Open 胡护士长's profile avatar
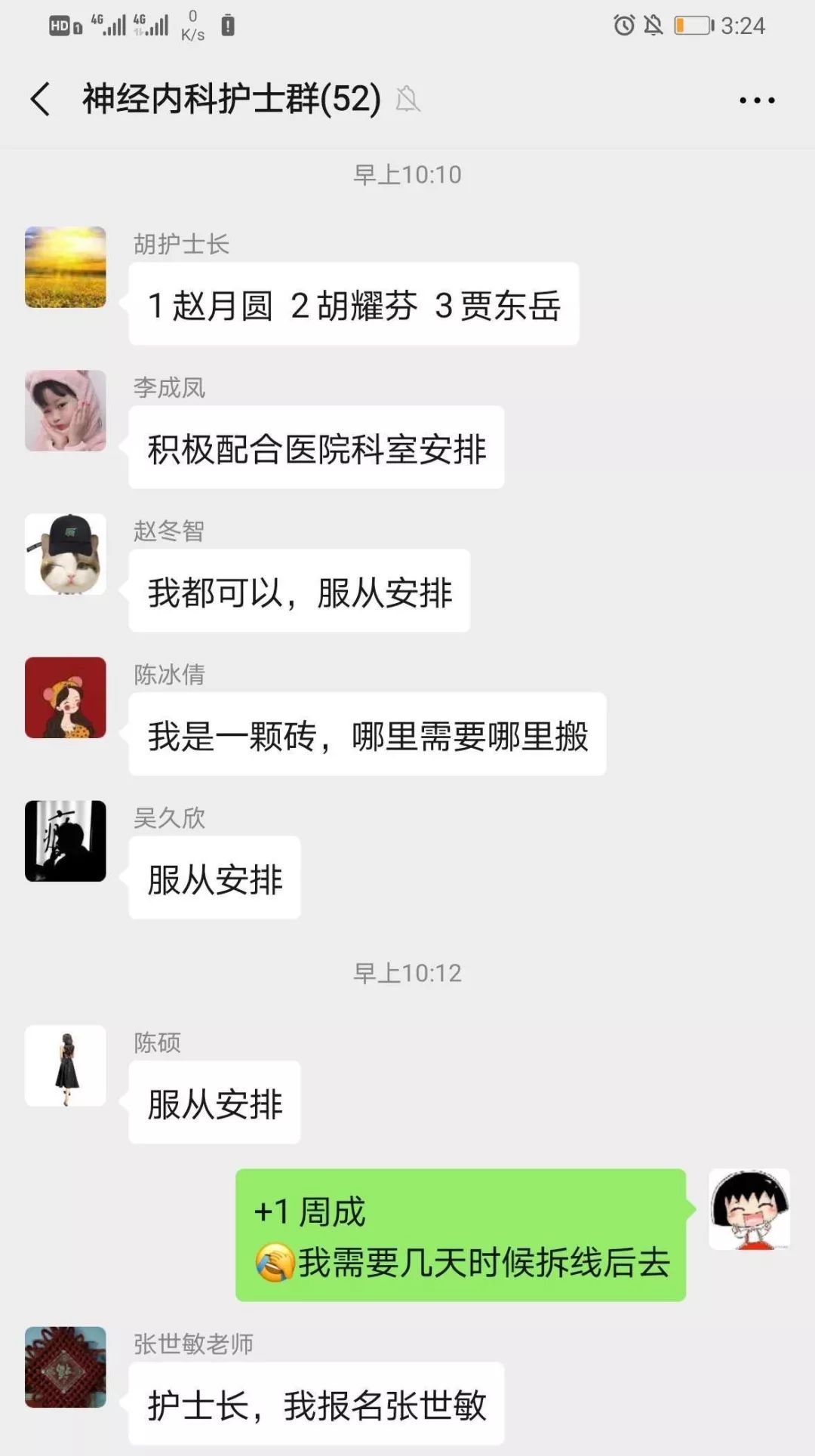Image resolution: width=815 pixels, height=1456 pixels. click(66, 267)
